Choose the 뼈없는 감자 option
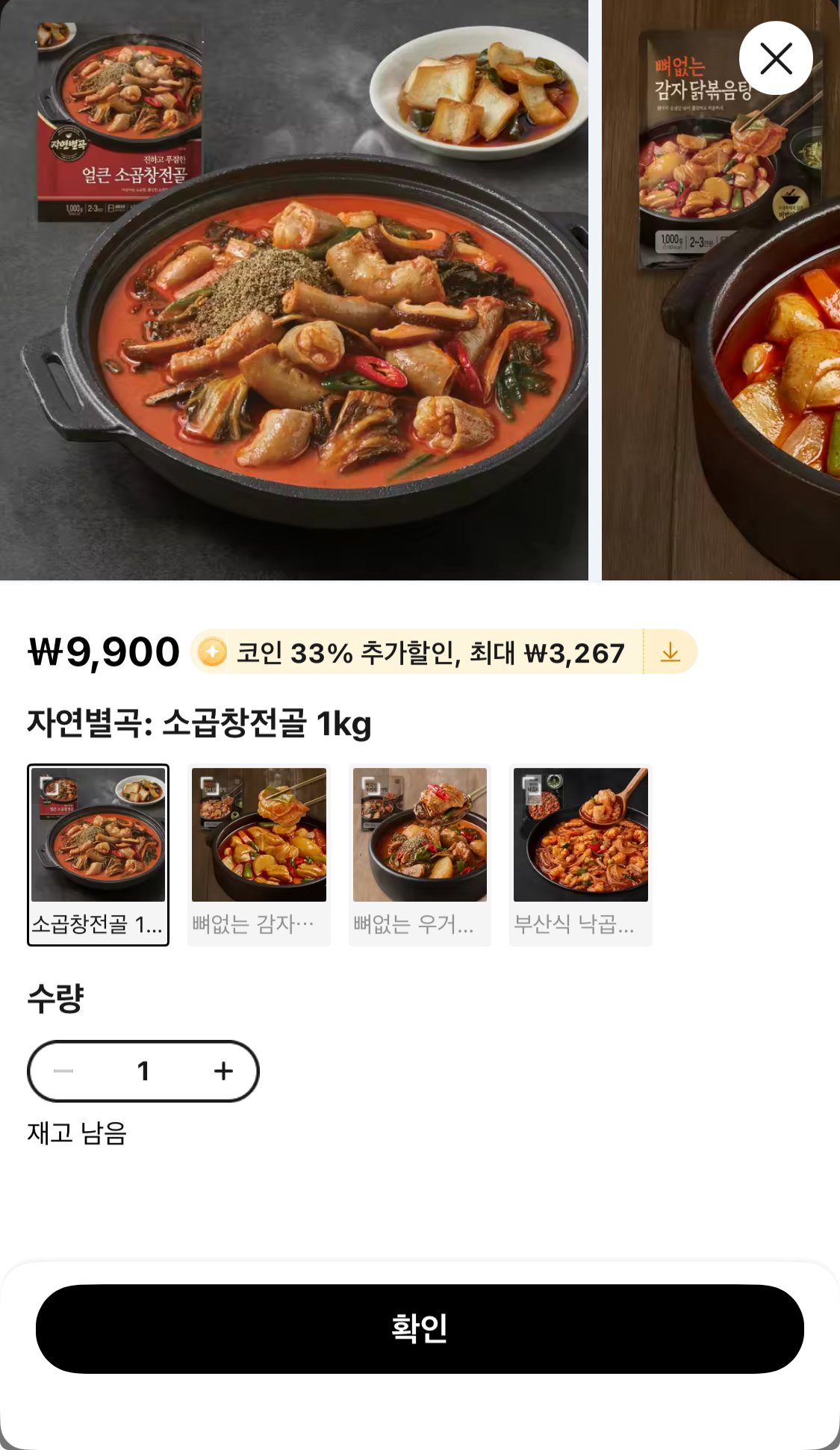Screen dimensions: 840x1450 [x=258, y=855]
